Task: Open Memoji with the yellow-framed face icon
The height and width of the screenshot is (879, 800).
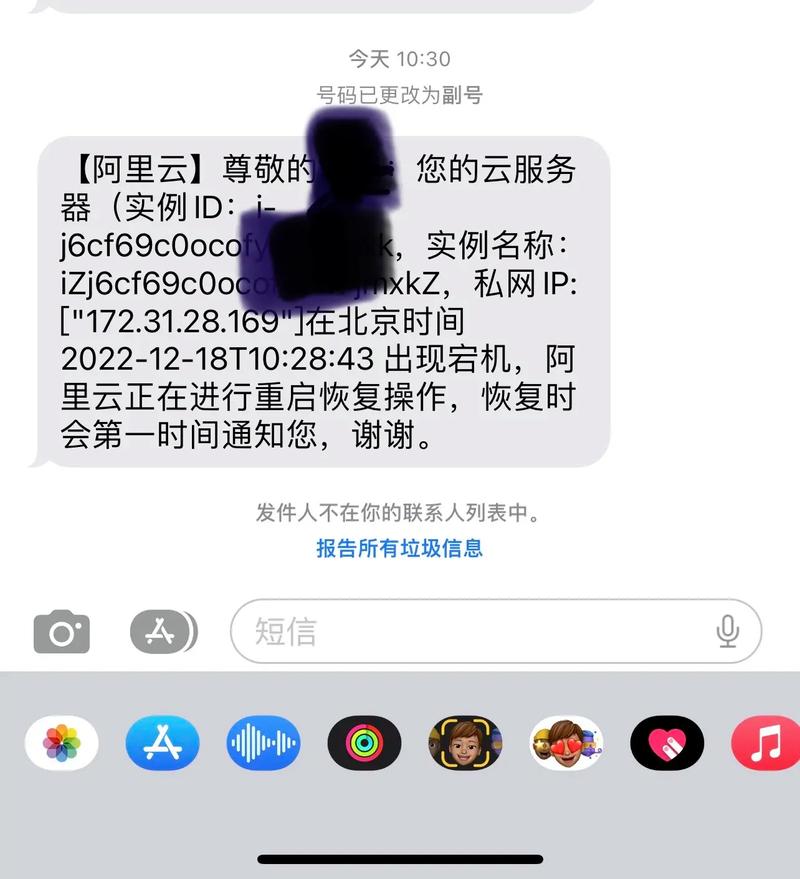Action: click(x=465, y=743)
